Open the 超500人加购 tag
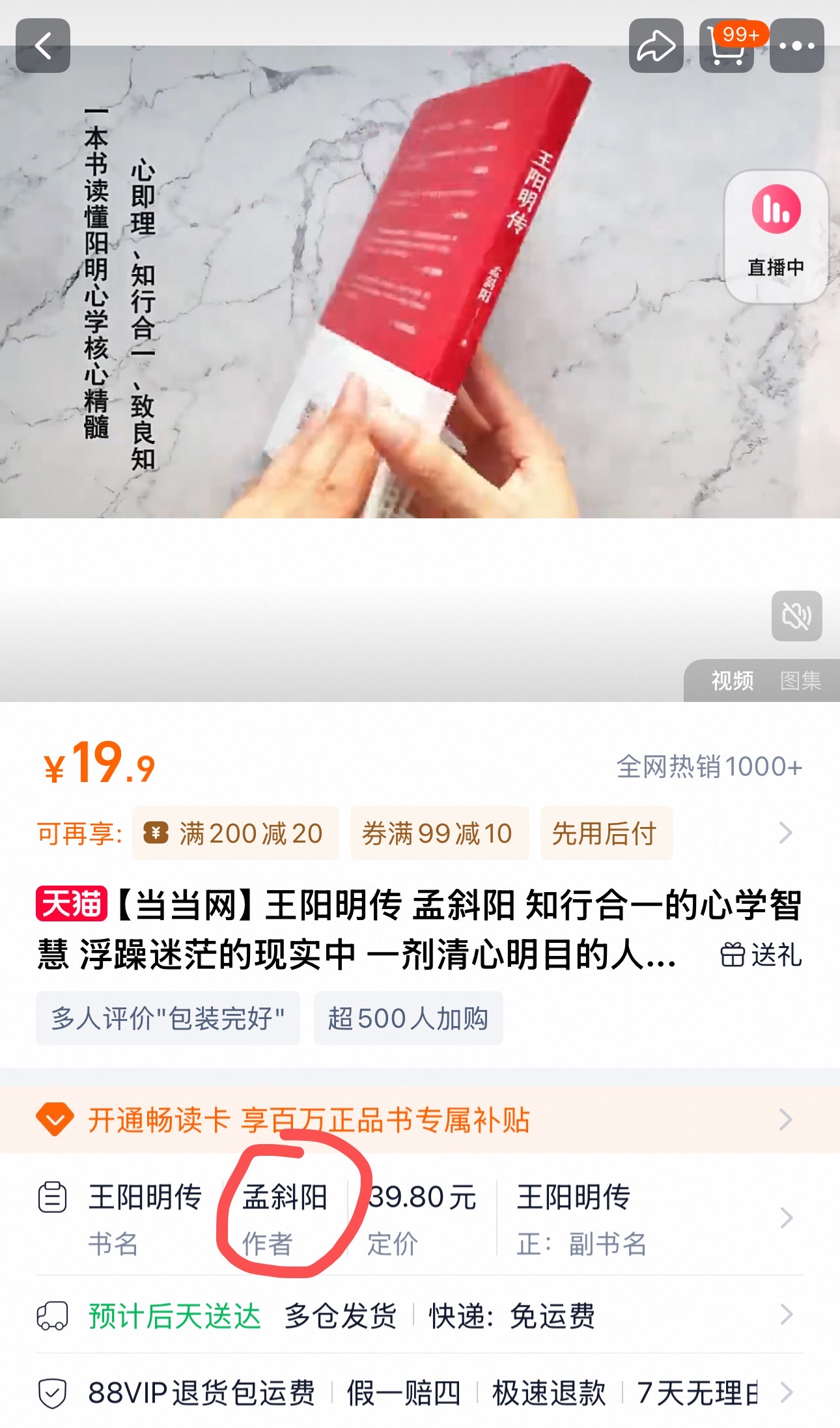The image size is (840, 1428). tap(408, 1018)
